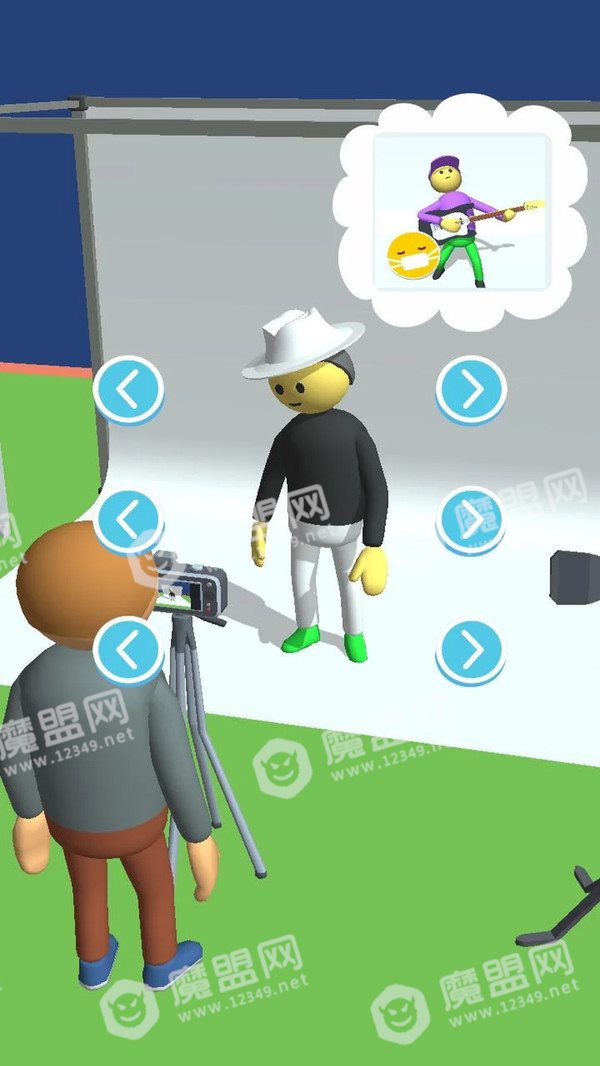Screen dimensions: 600x1066
Task: Choose next pants with the bottom right arrow
Action: pyautogui.click(x=471, y=651)
